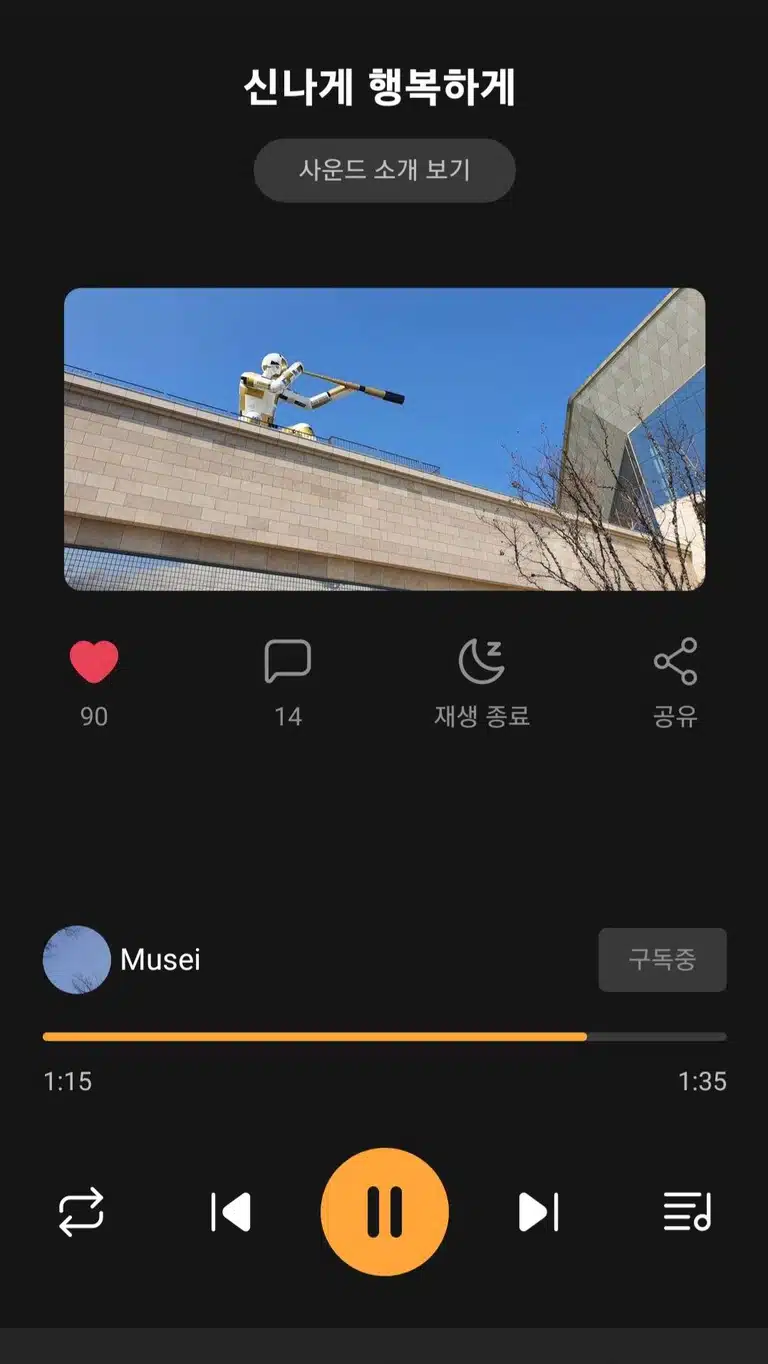Open the playlist queue
The image size is (768, 1364).
coord(688,1212)
